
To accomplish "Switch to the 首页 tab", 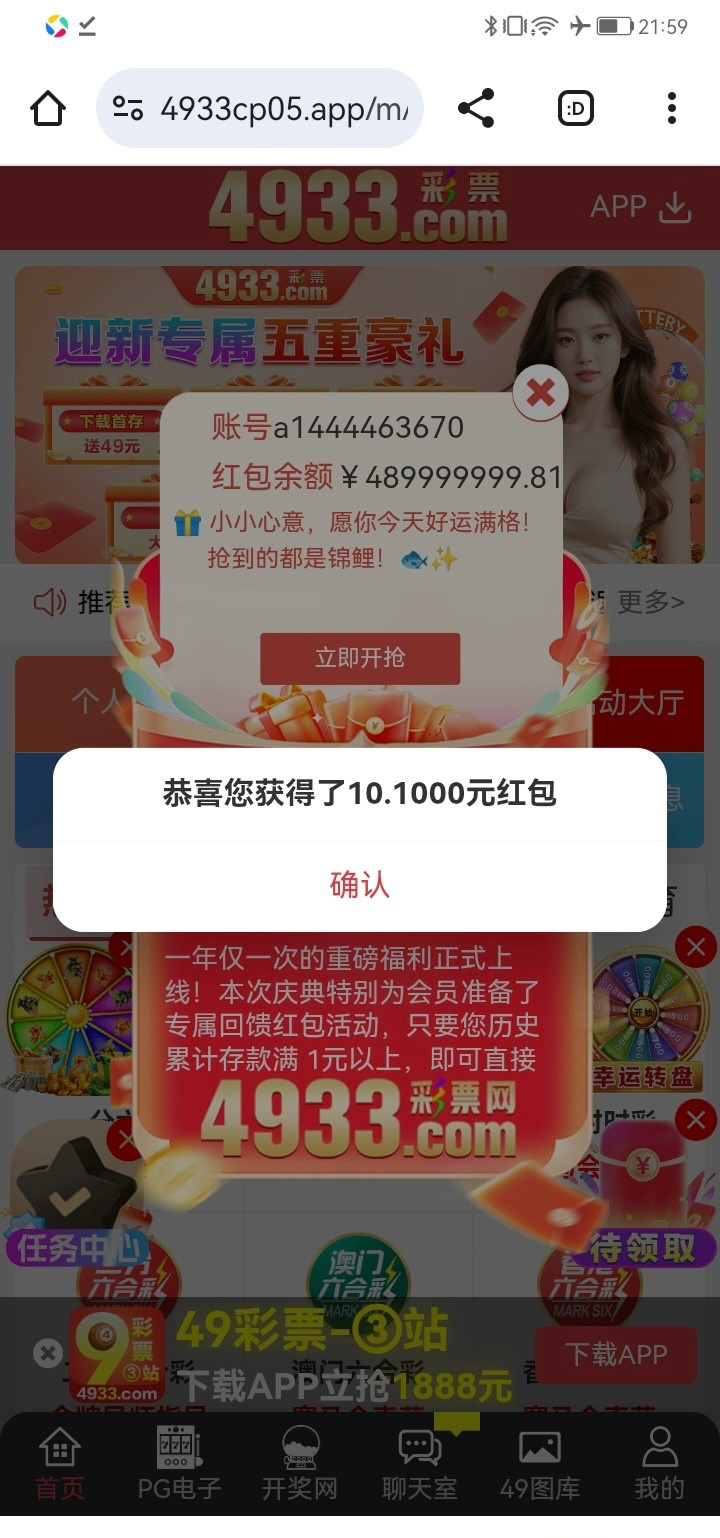I will coord(60,1464).
